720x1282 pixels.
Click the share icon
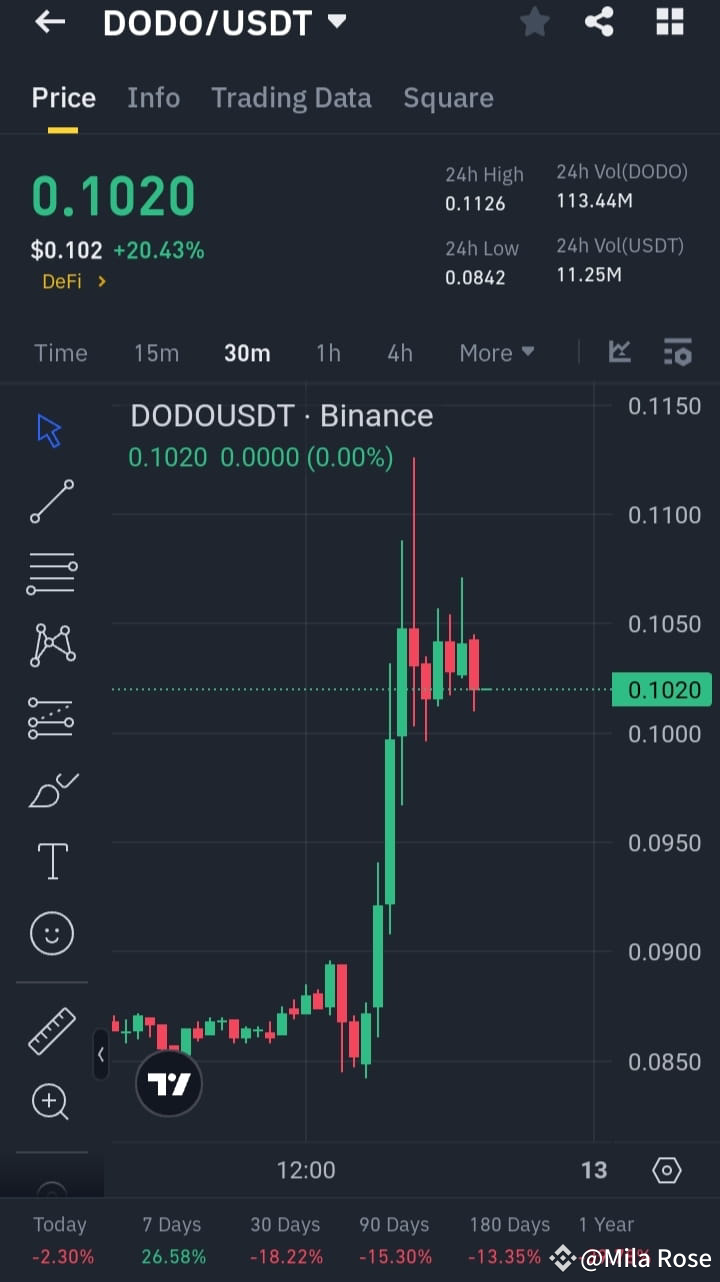click(599, 22)
